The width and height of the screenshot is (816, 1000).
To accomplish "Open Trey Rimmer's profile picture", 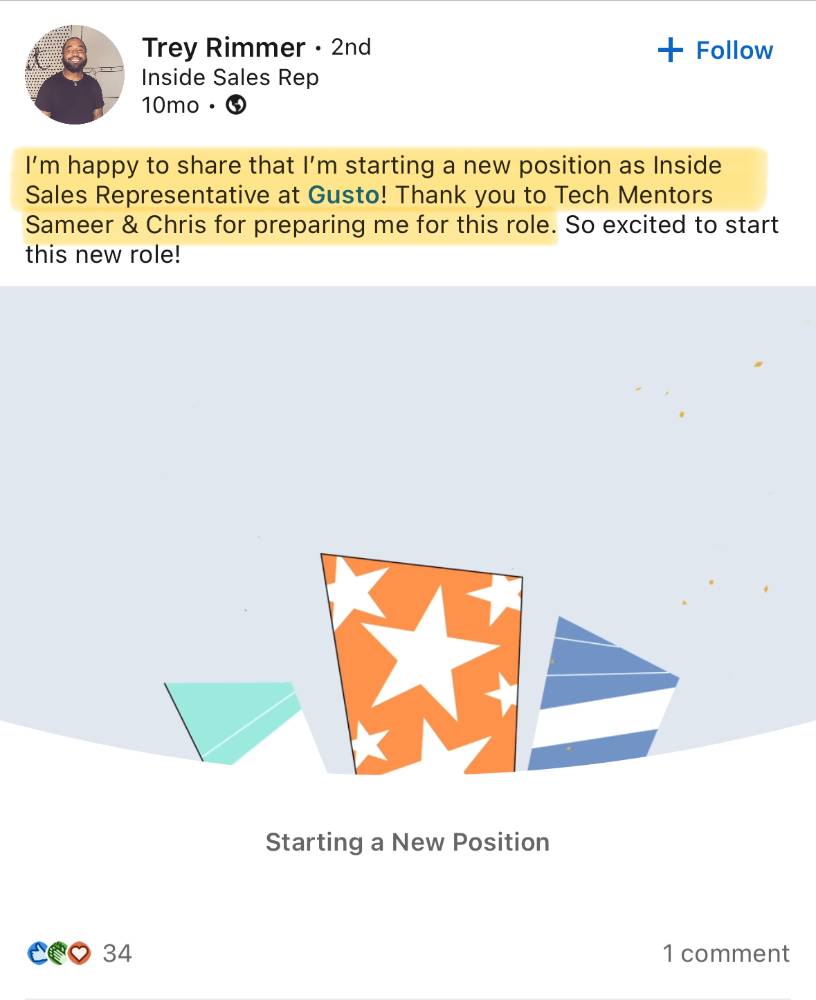I will [74, 75].
